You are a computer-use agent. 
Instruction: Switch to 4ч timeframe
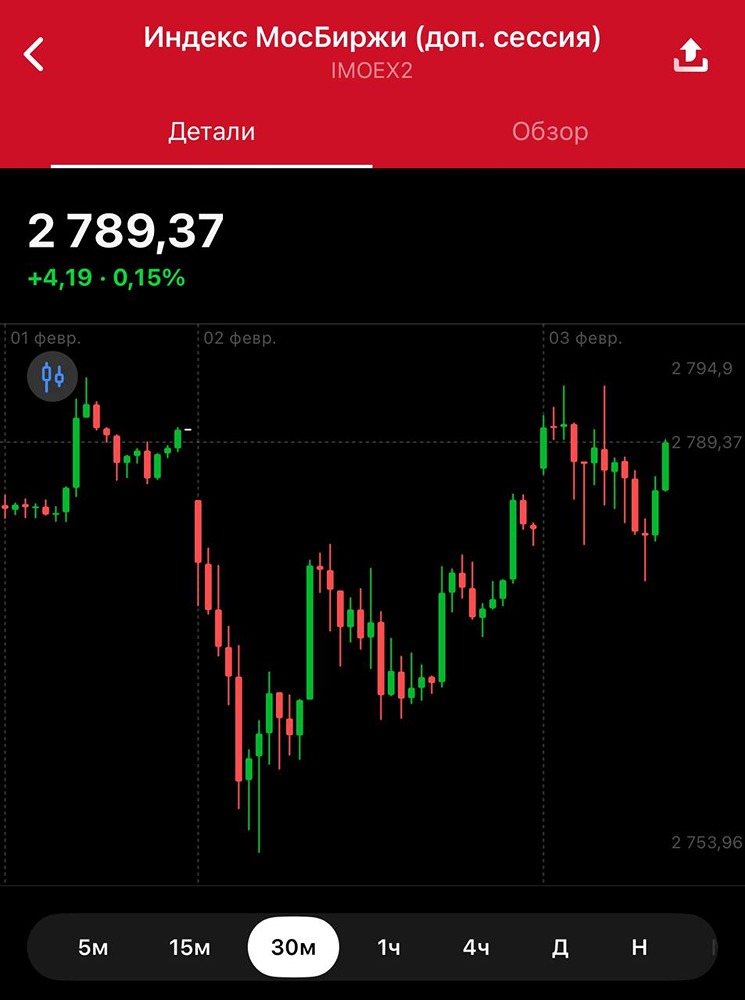pyautogui.click(x=476, y=947)
